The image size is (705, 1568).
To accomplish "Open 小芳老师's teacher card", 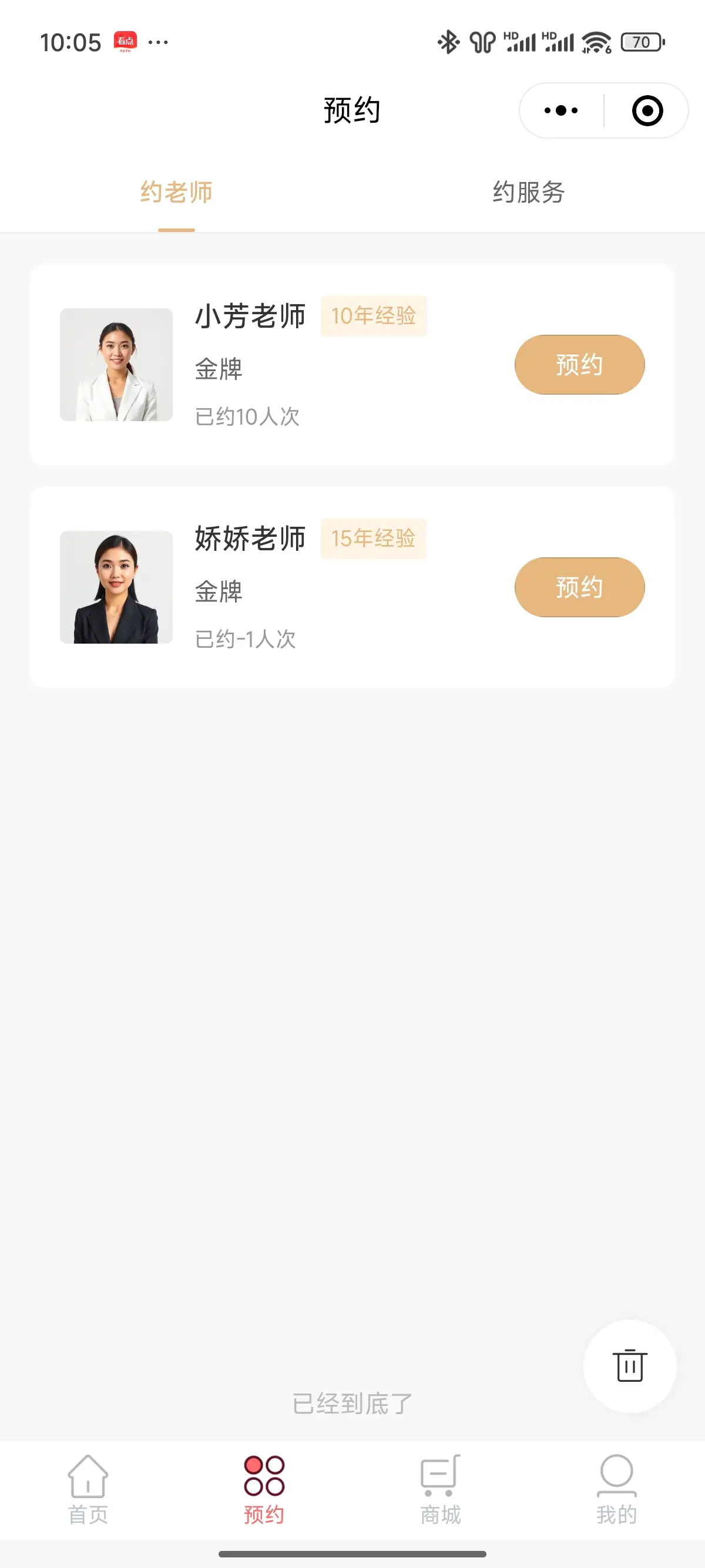I will pos(352,364).
